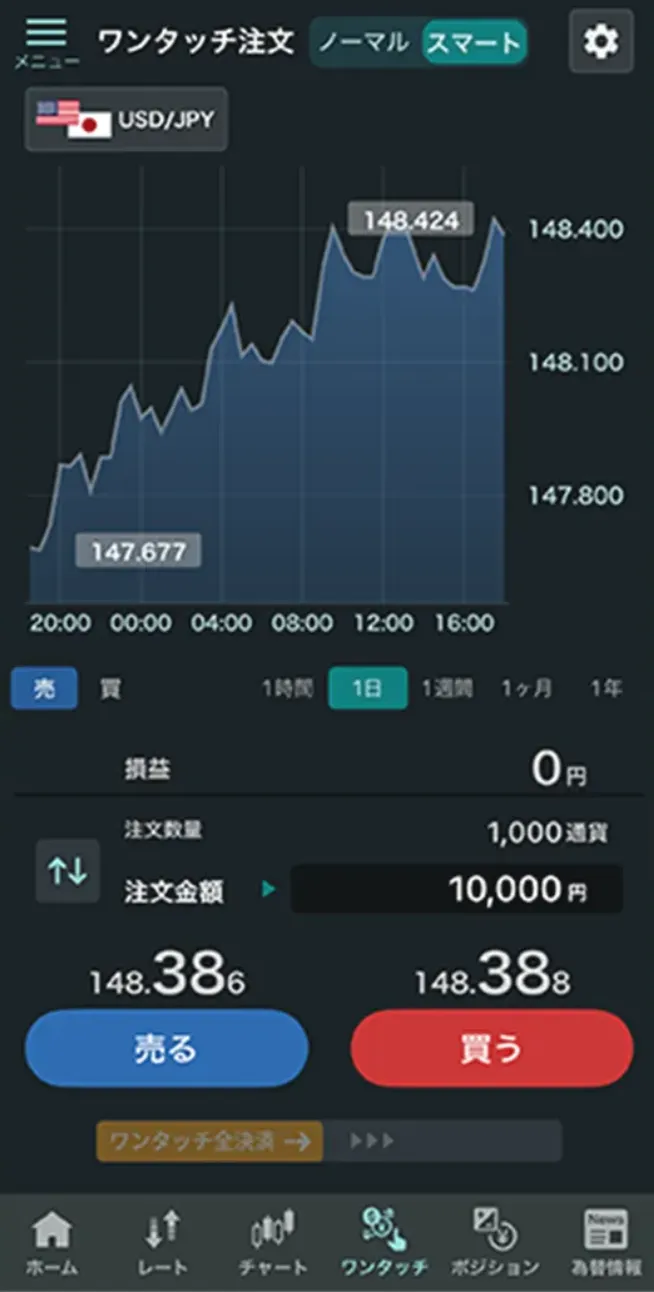This screenshot has height=1292, width=654.
Task: Switch to the チャート tab
Action: pos(273,1241)
